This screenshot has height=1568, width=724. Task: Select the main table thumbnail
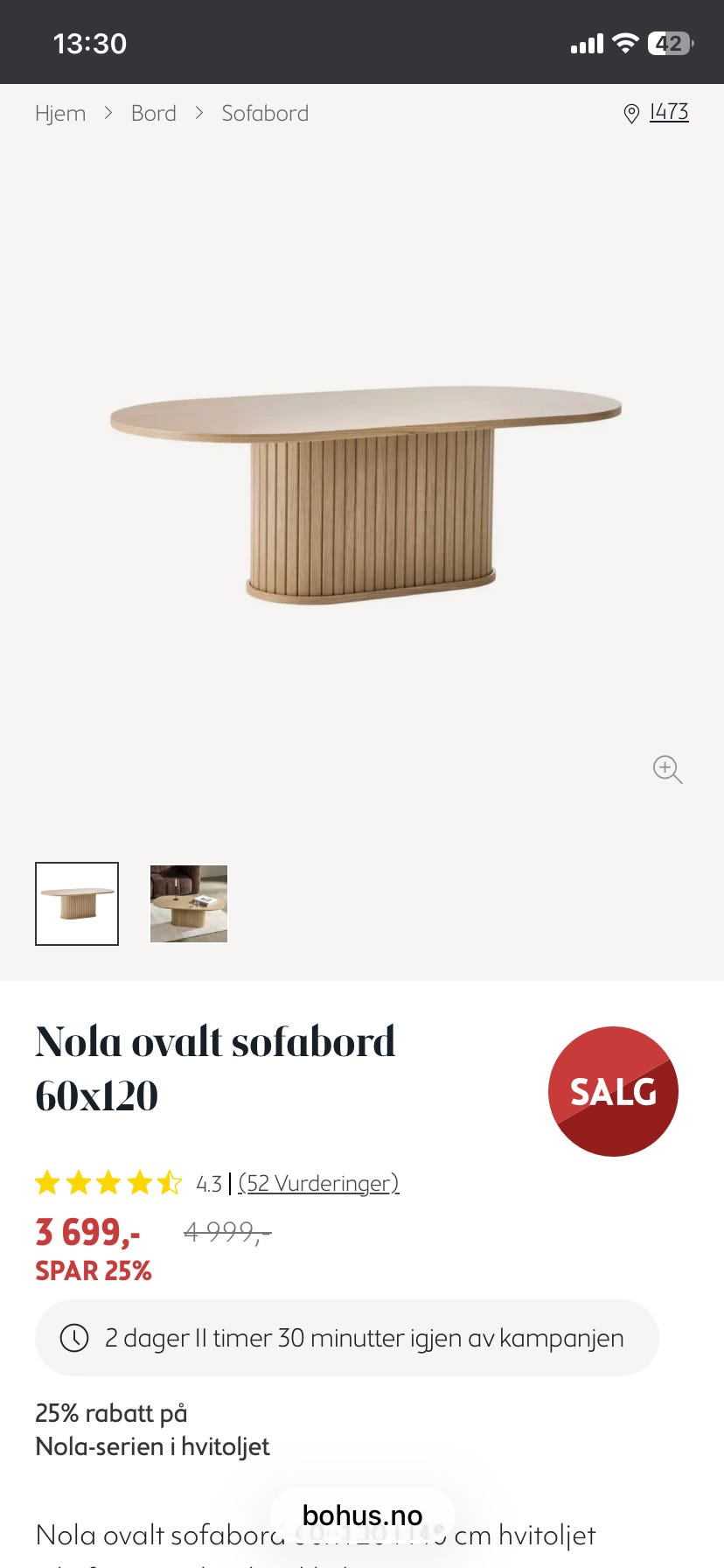pos(76,904)
